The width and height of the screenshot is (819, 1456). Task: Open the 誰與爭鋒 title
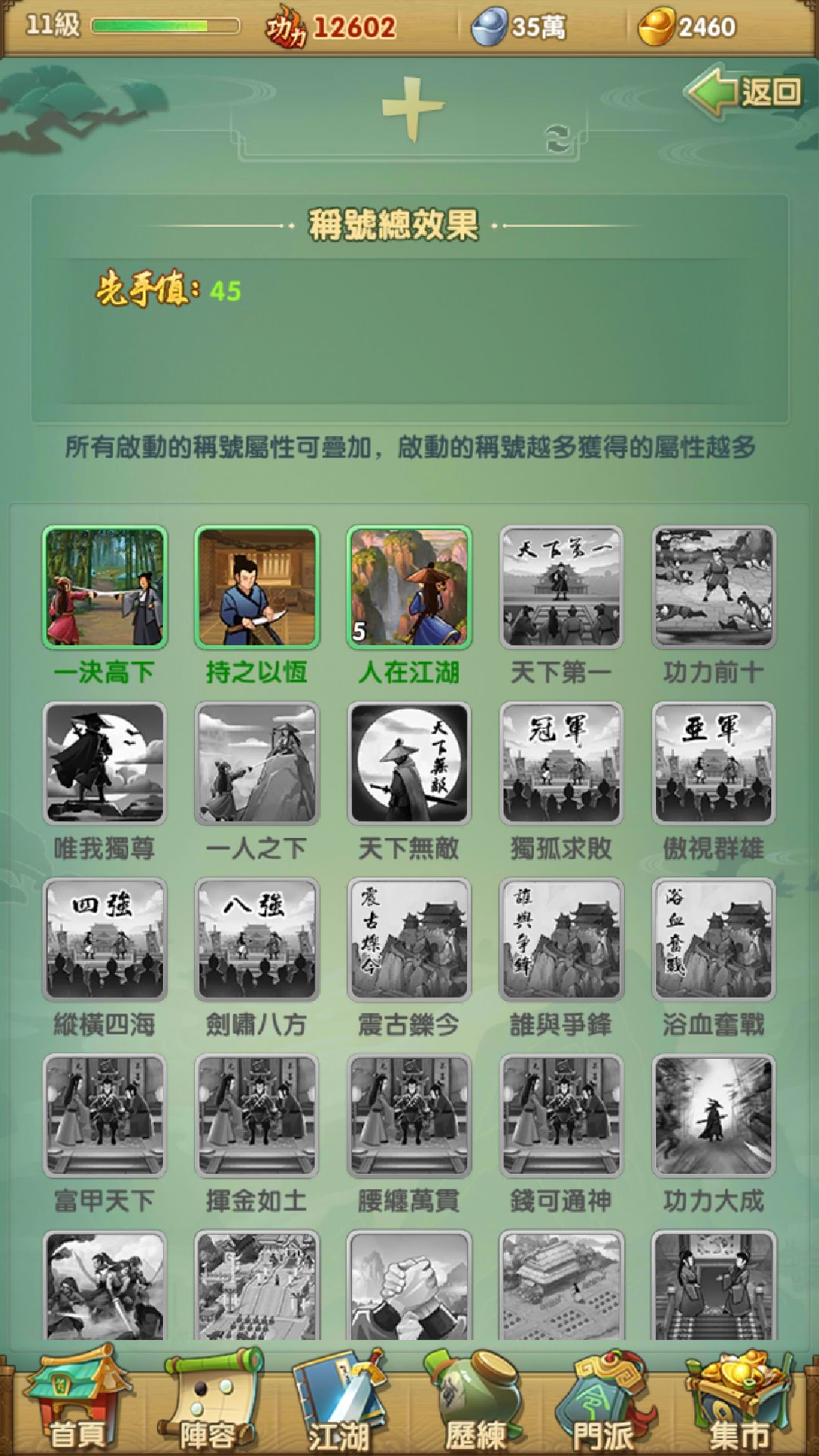[561, 940]
